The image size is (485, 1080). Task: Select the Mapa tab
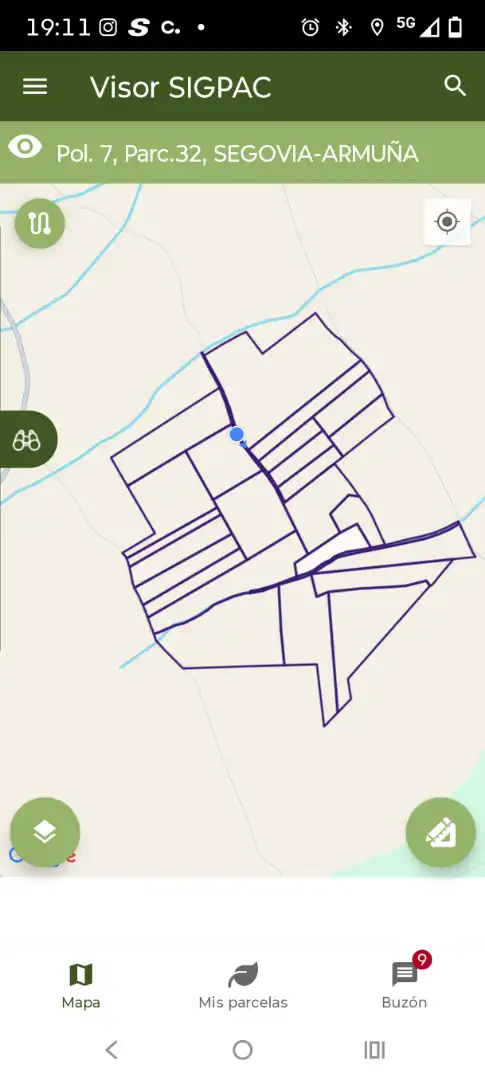(81, 986)
